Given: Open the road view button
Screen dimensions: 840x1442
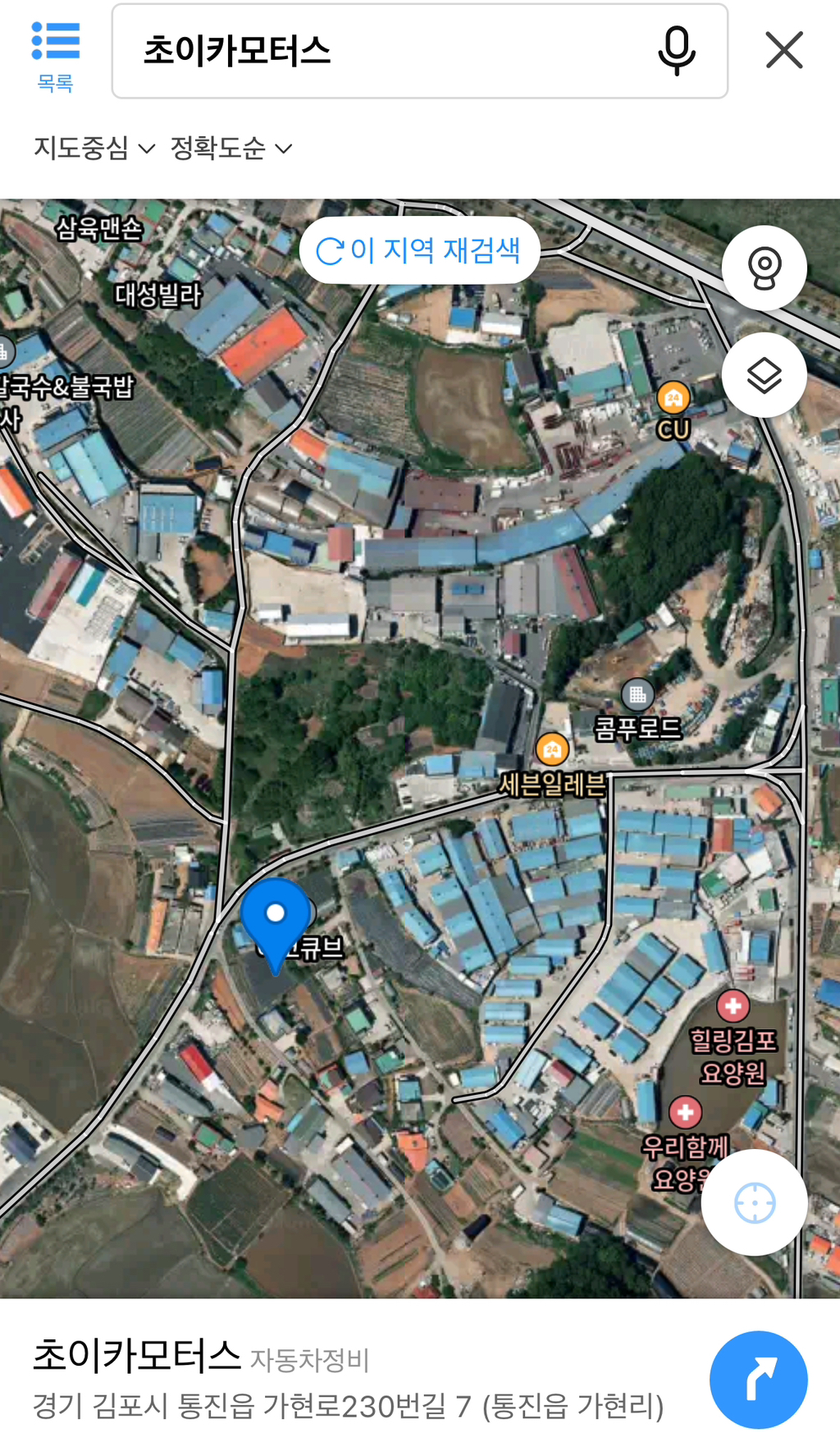Looking at the screenshot, I should click(x=764, y=268).
